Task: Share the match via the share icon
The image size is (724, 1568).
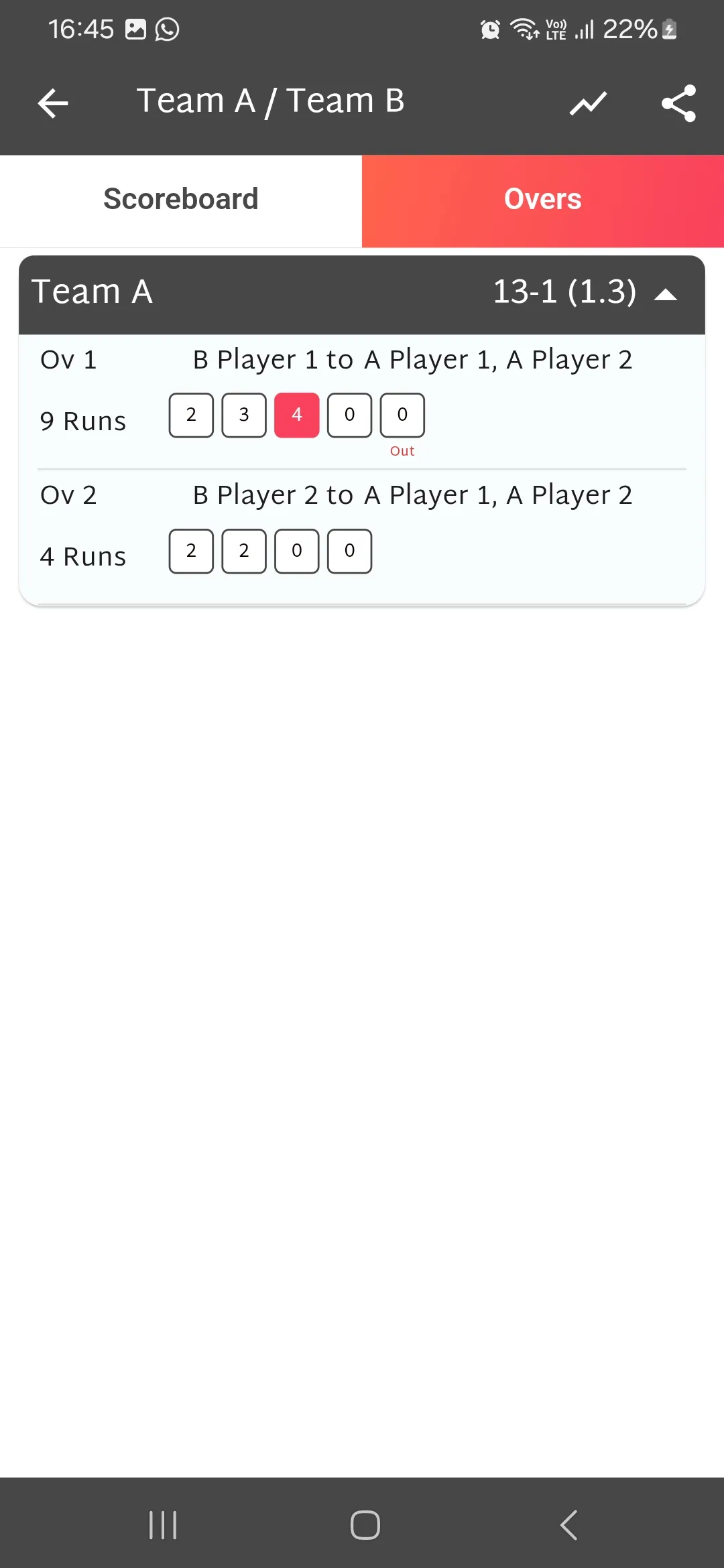Action: point(678,103)
